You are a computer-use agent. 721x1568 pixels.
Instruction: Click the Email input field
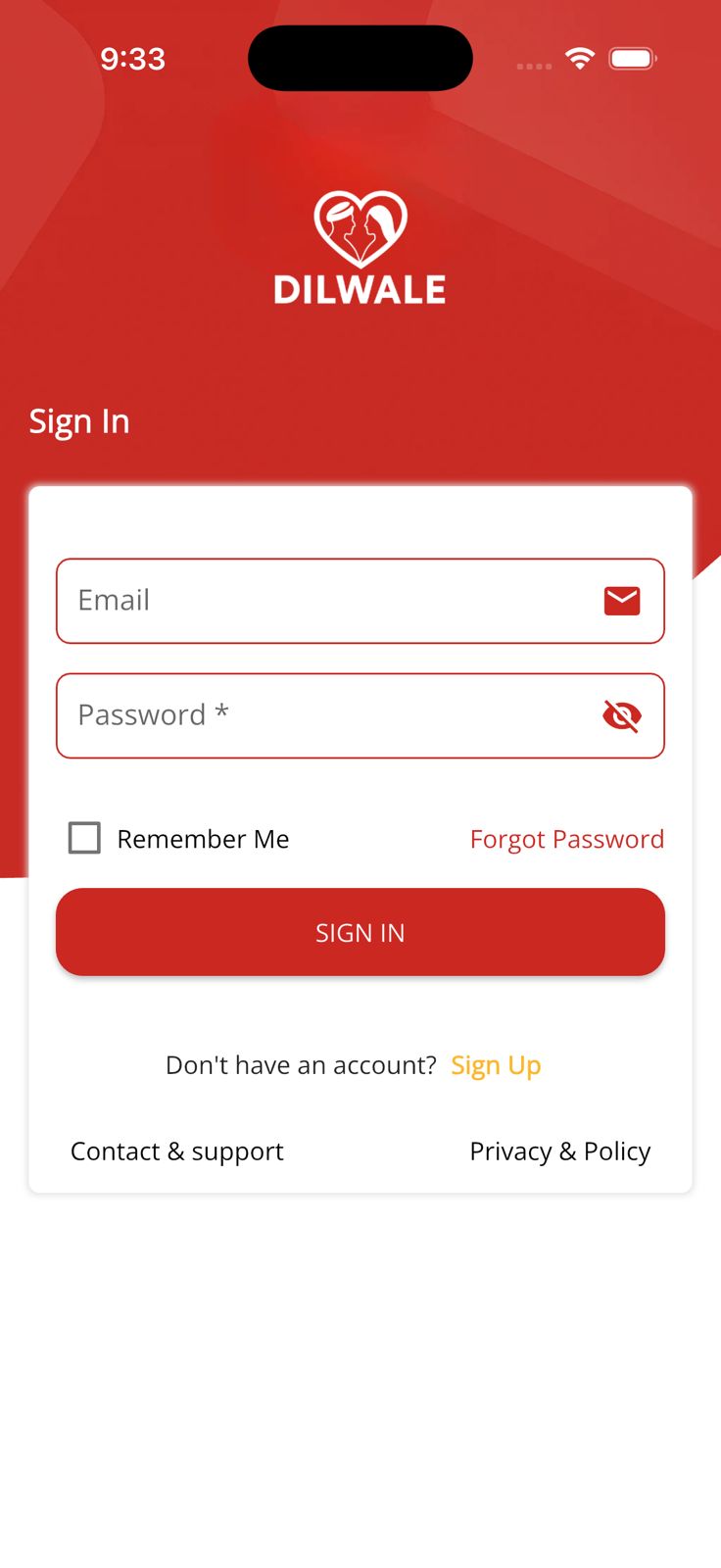click(x=294, y=601)
